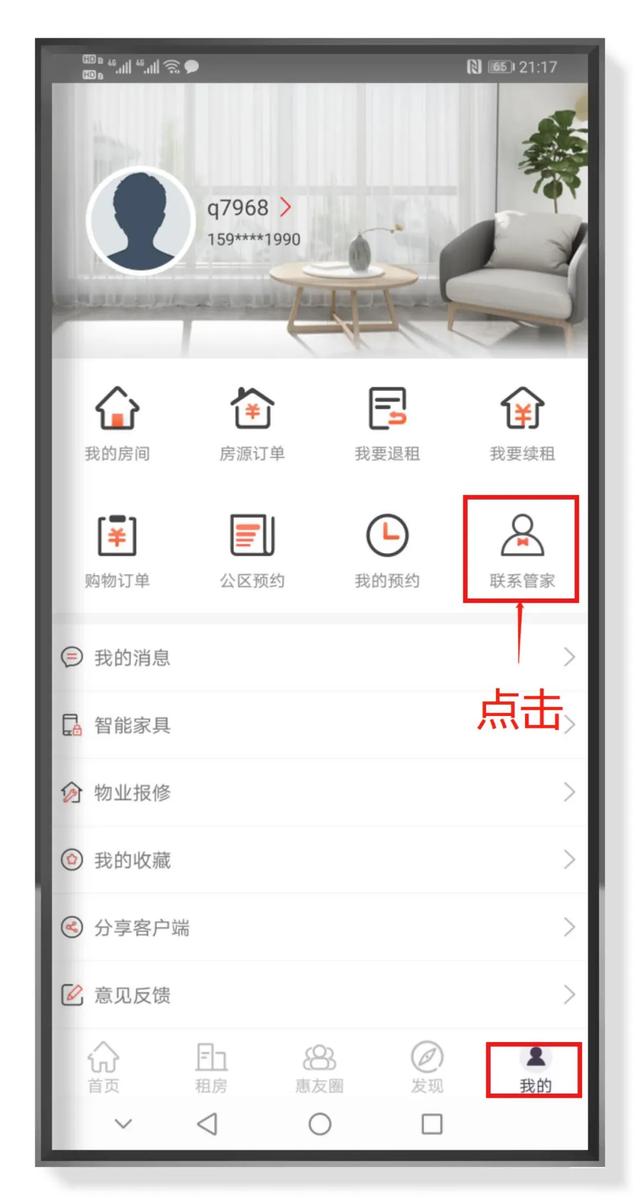The height and width of the screenshot is (1202, 640).
Task: Open 意见反馈 feedback
Action: (320, 995)
